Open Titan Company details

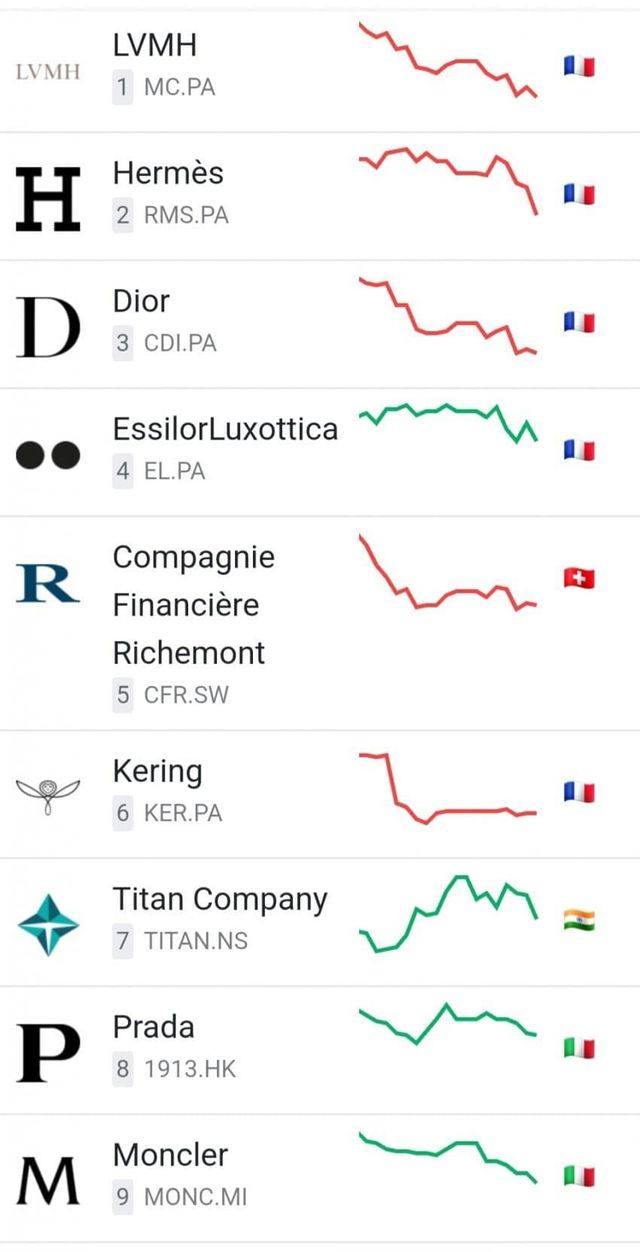(x=220, y=899)
